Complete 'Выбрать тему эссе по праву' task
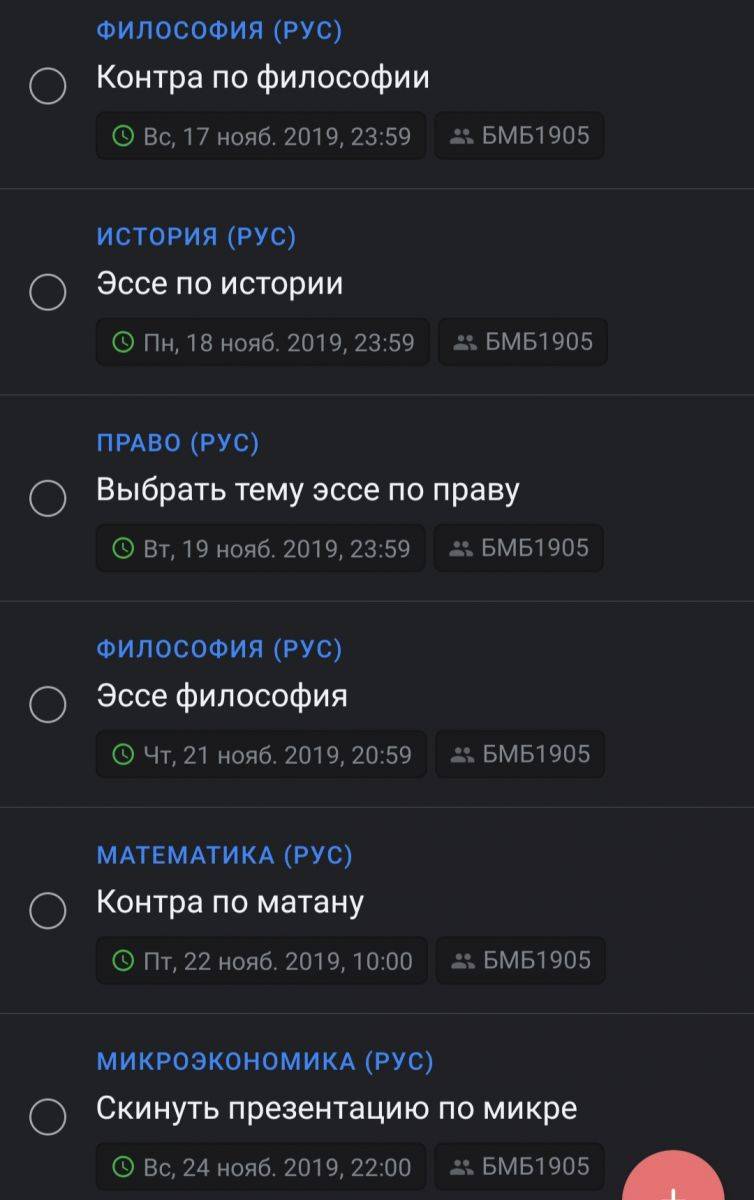Viewport: 754px width, 1200px height. tap(48, 498)
